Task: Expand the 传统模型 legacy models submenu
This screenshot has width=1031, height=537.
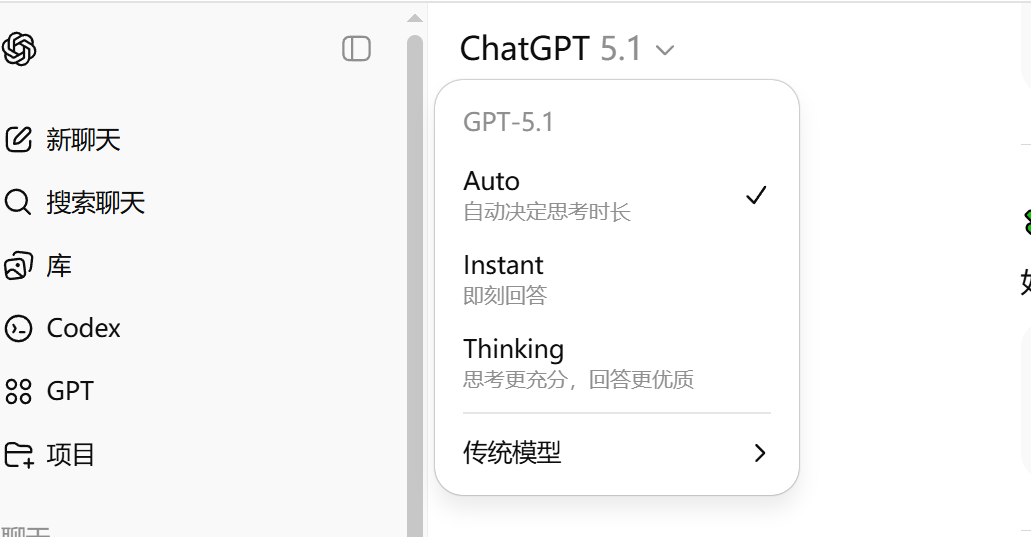Action: pyautogui.click(x=616, y=453)
